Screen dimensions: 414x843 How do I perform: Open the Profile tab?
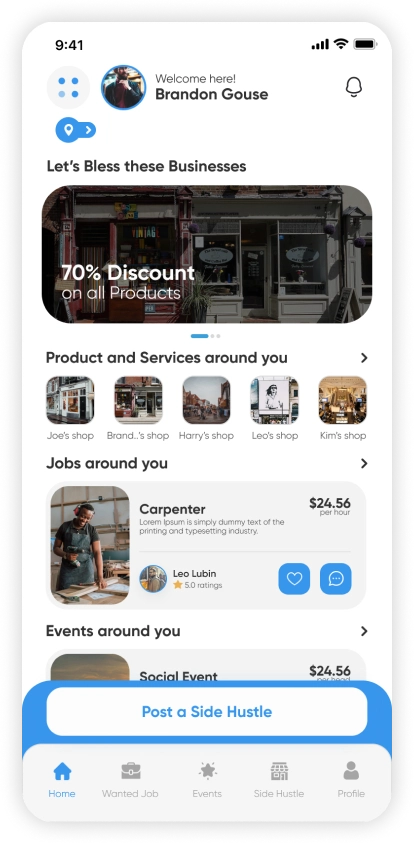(351, 780)
